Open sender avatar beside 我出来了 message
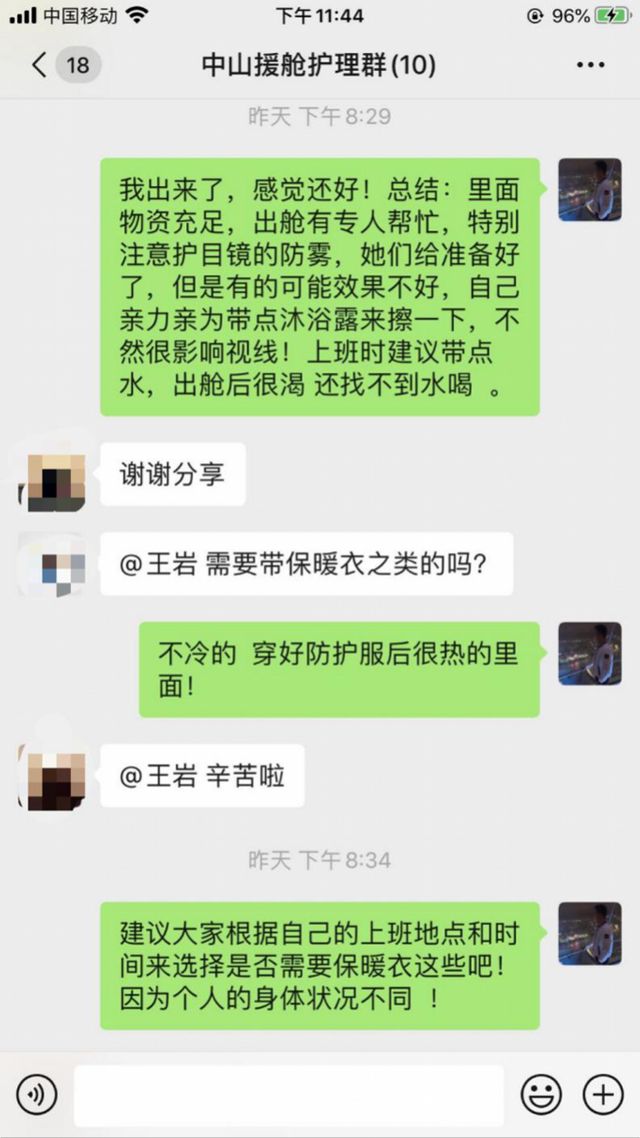Screen dimensions: 640x1138 point(589,191)
